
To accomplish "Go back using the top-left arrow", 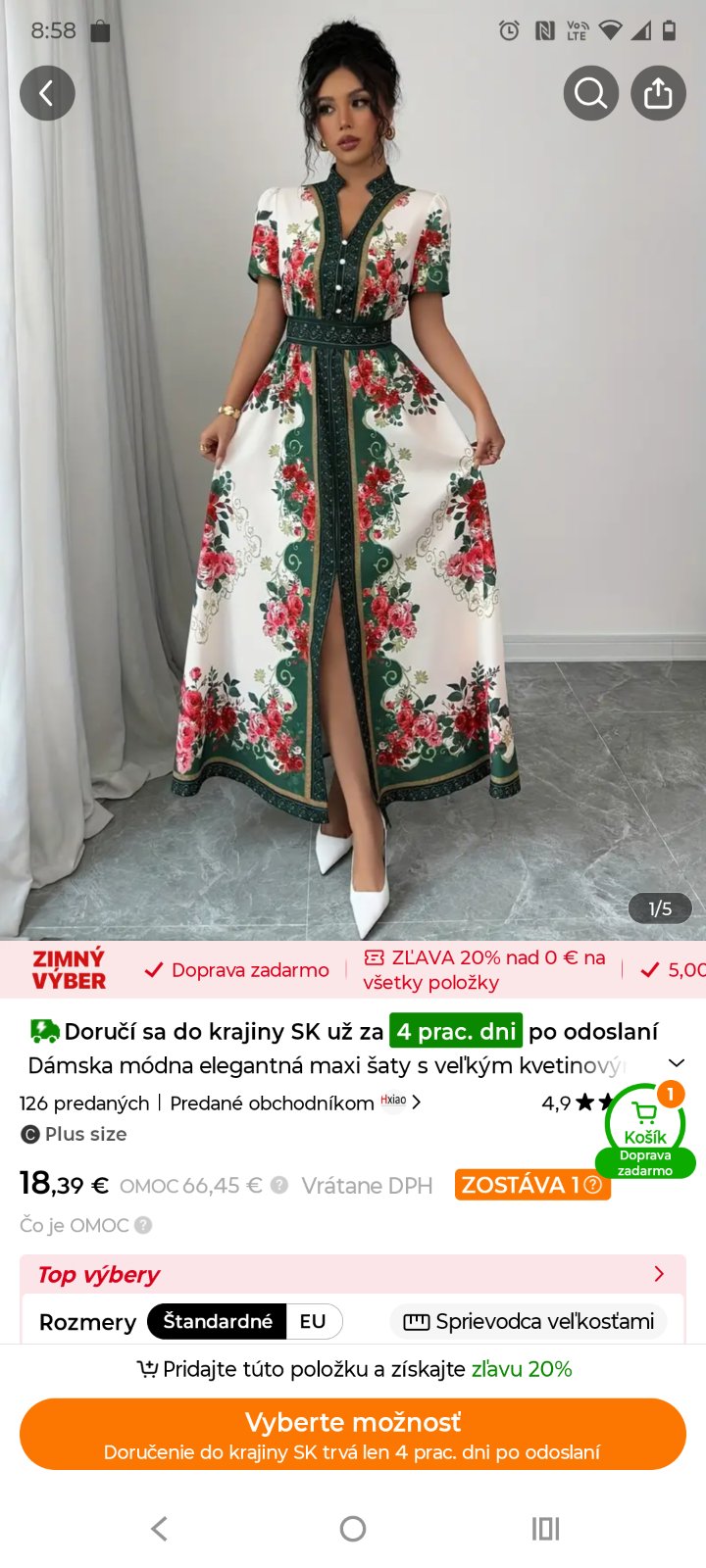I will point(47,93).
